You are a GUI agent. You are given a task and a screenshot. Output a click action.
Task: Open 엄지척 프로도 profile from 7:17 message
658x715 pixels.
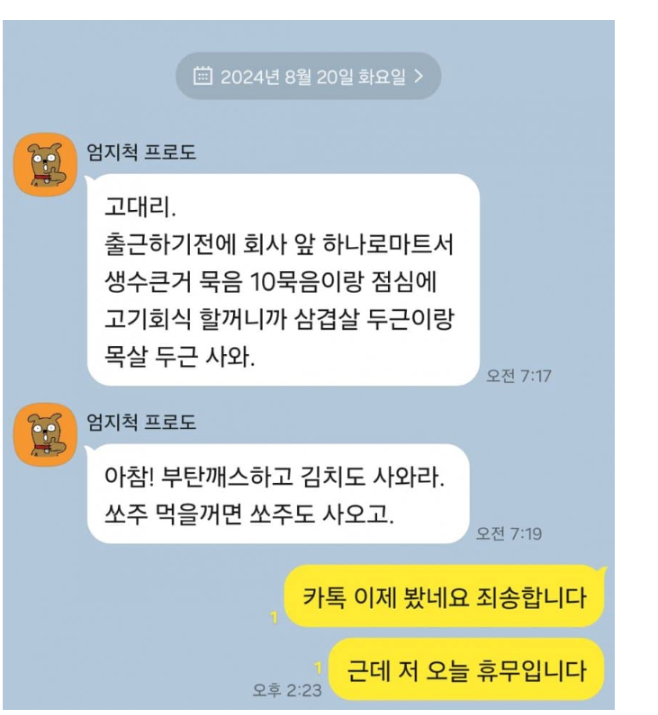pos(45,165)
